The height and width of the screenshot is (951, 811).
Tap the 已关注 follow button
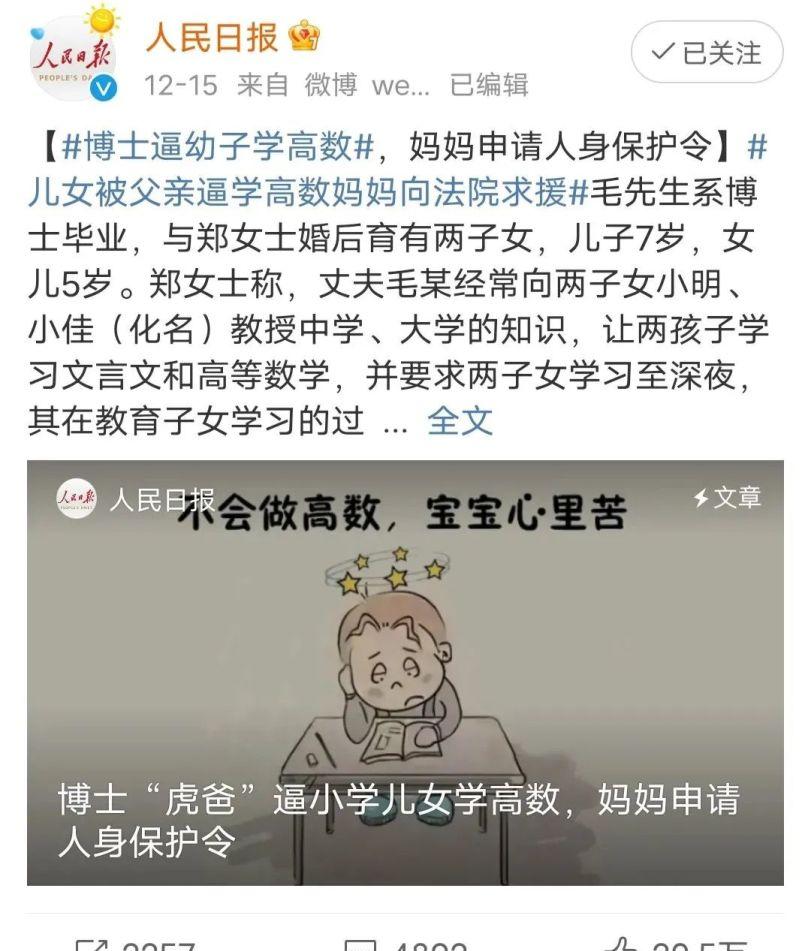coord(706,53)
